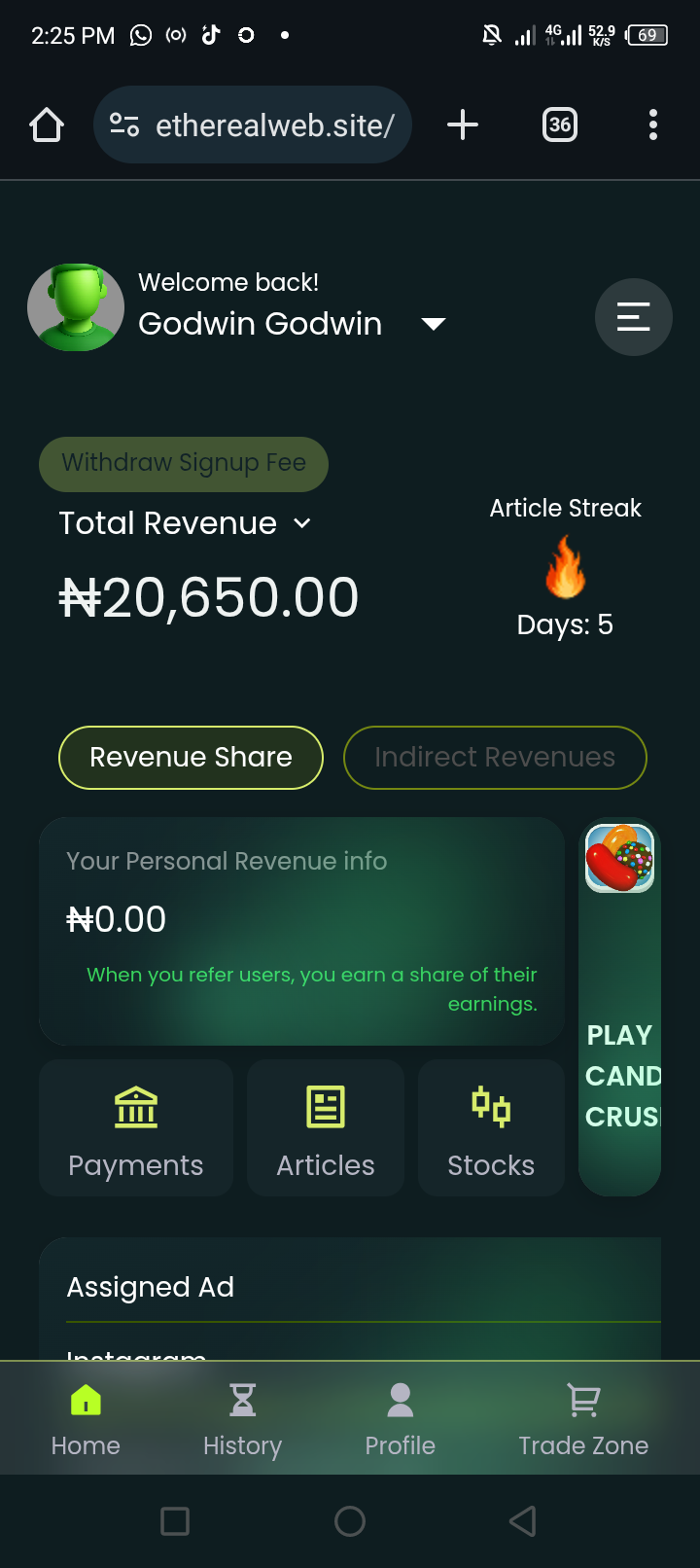Open the Play Candy Crush banner

click(619, 1008)
